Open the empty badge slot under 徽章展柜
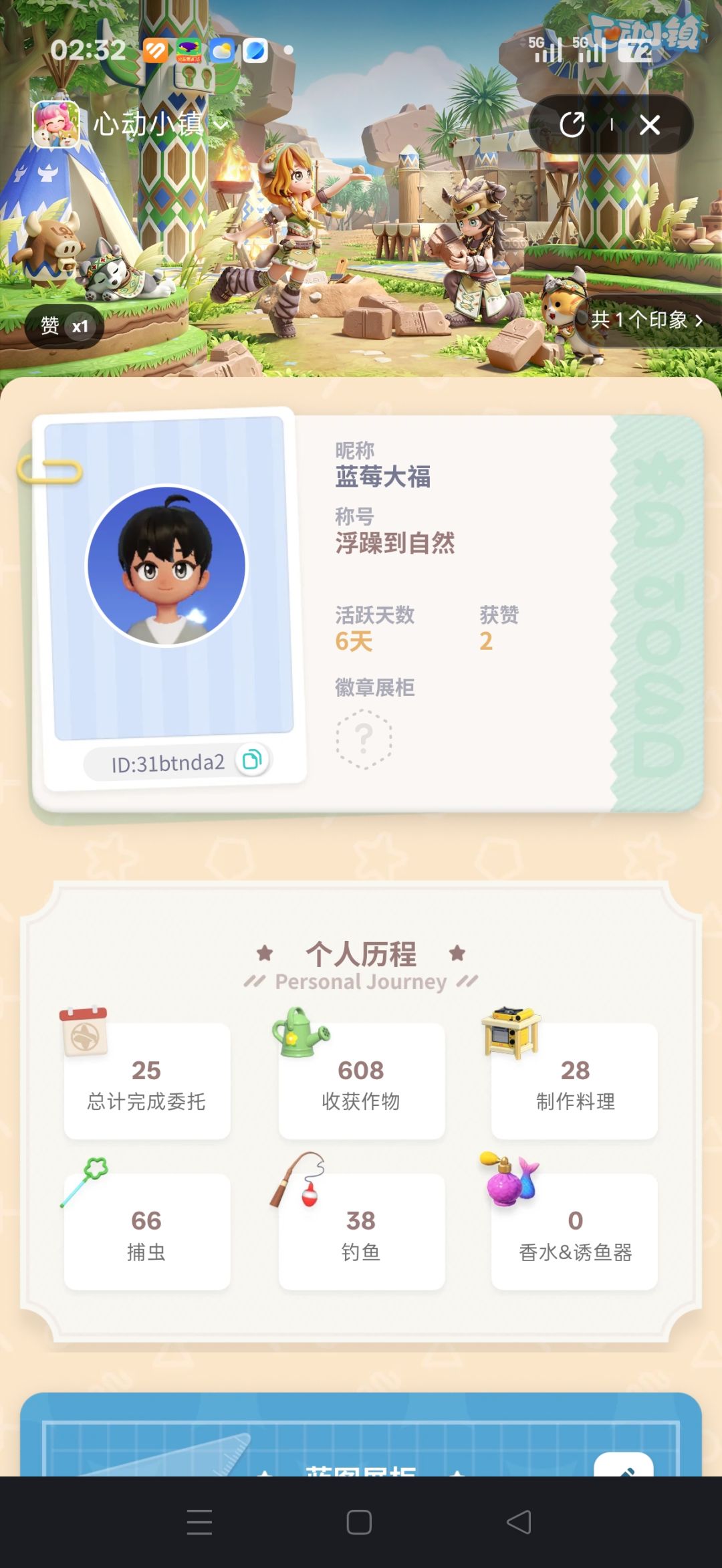This screenshot has height=1568, width=722. pos(364,739)
